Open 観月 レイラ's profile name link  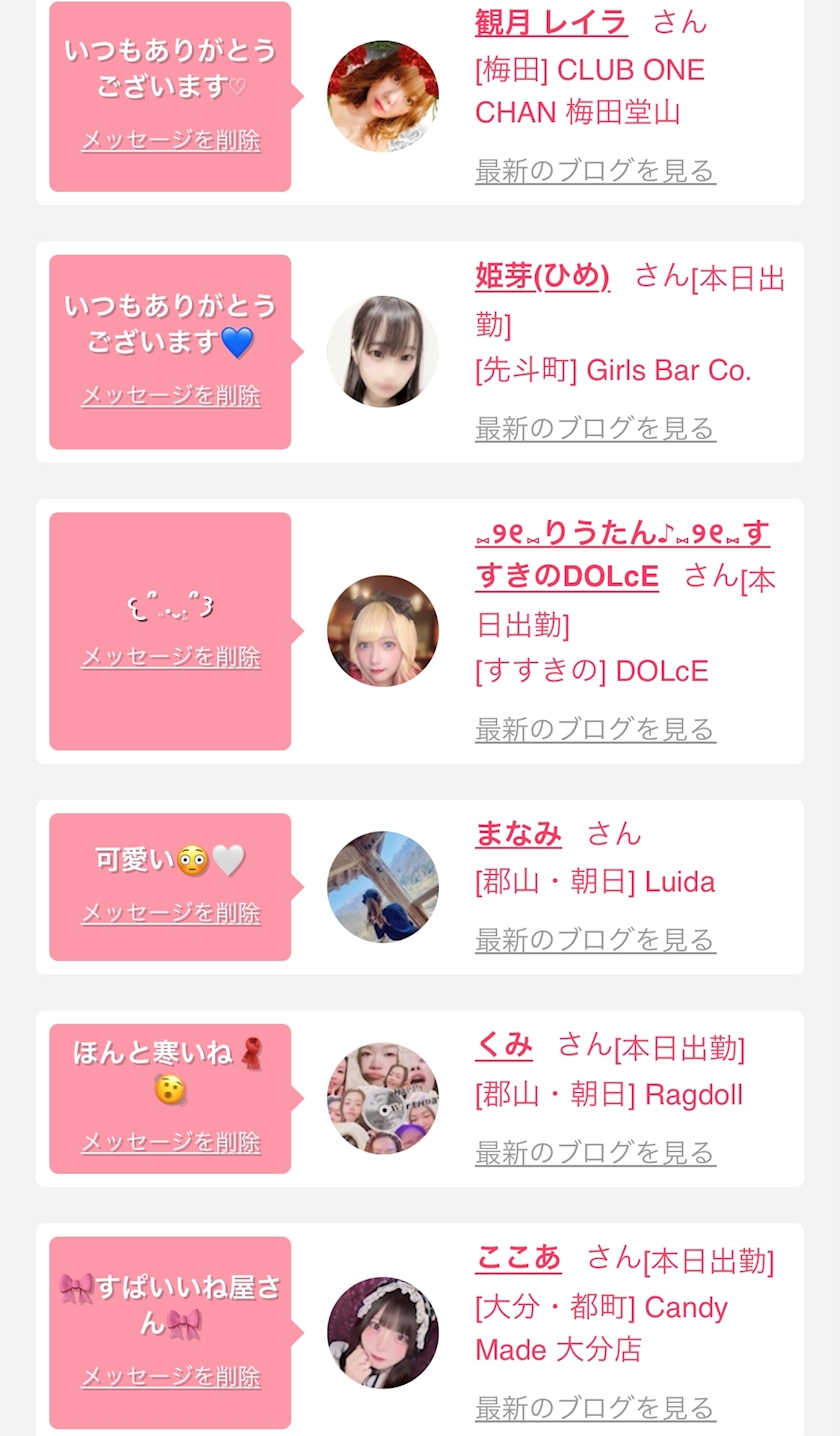point(551,21)
